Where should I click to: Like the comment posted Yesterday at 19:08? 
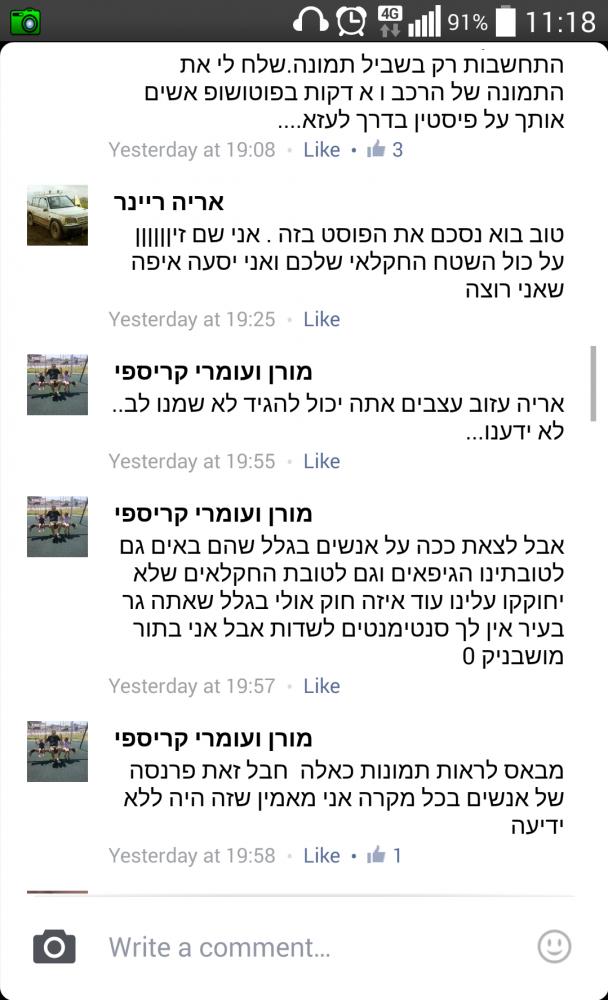pyautogui.click(x=322, y=150)
